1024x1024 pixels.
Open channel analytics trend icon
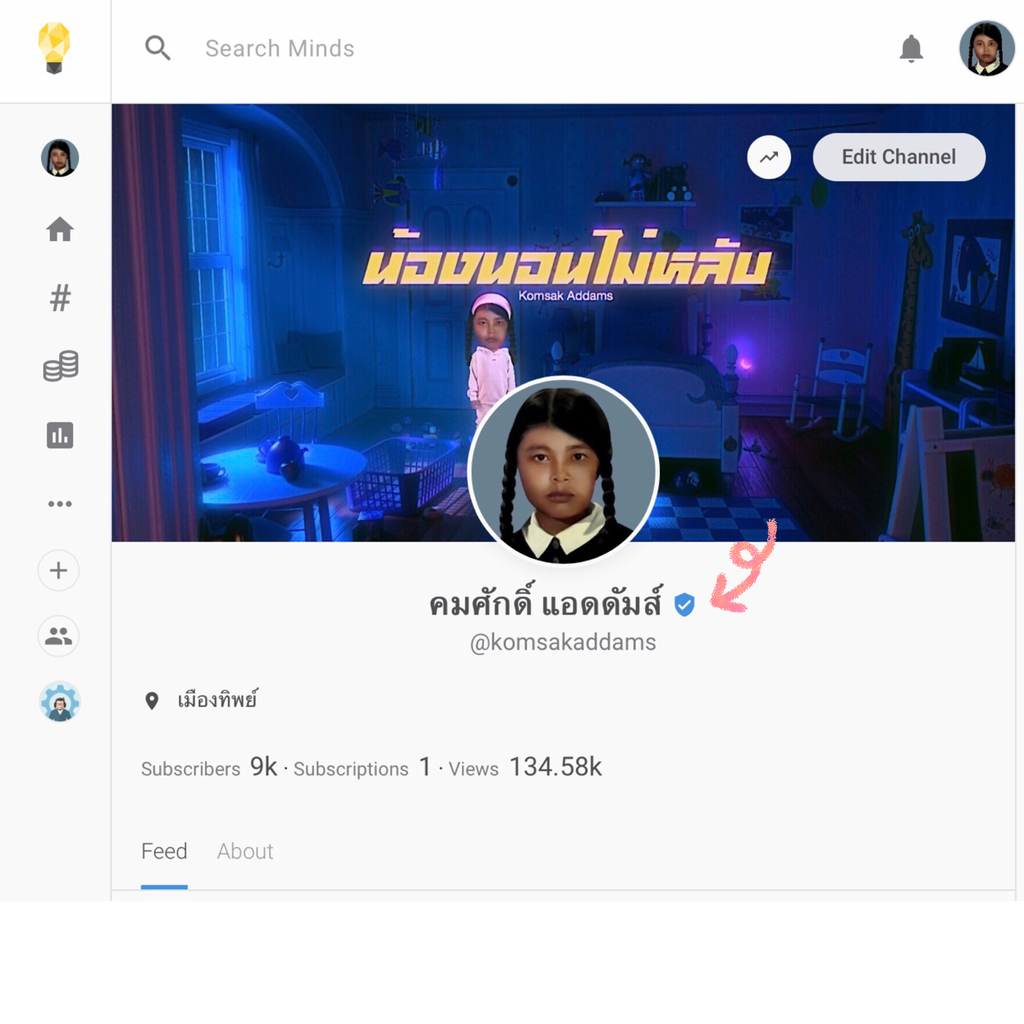(769, 157)
